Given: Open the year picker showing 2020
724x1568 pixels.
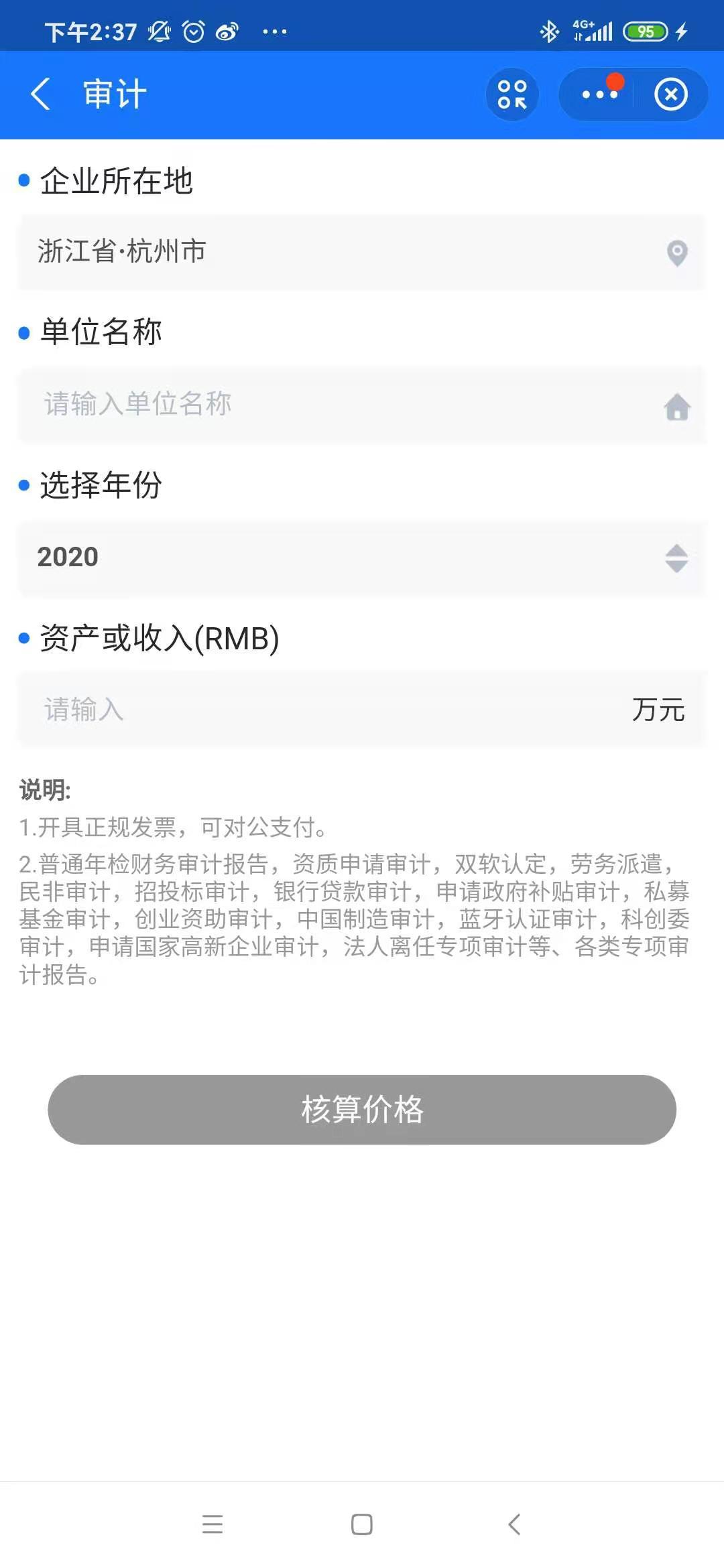Looking at the screenshot, I should (x=362, y=558).
